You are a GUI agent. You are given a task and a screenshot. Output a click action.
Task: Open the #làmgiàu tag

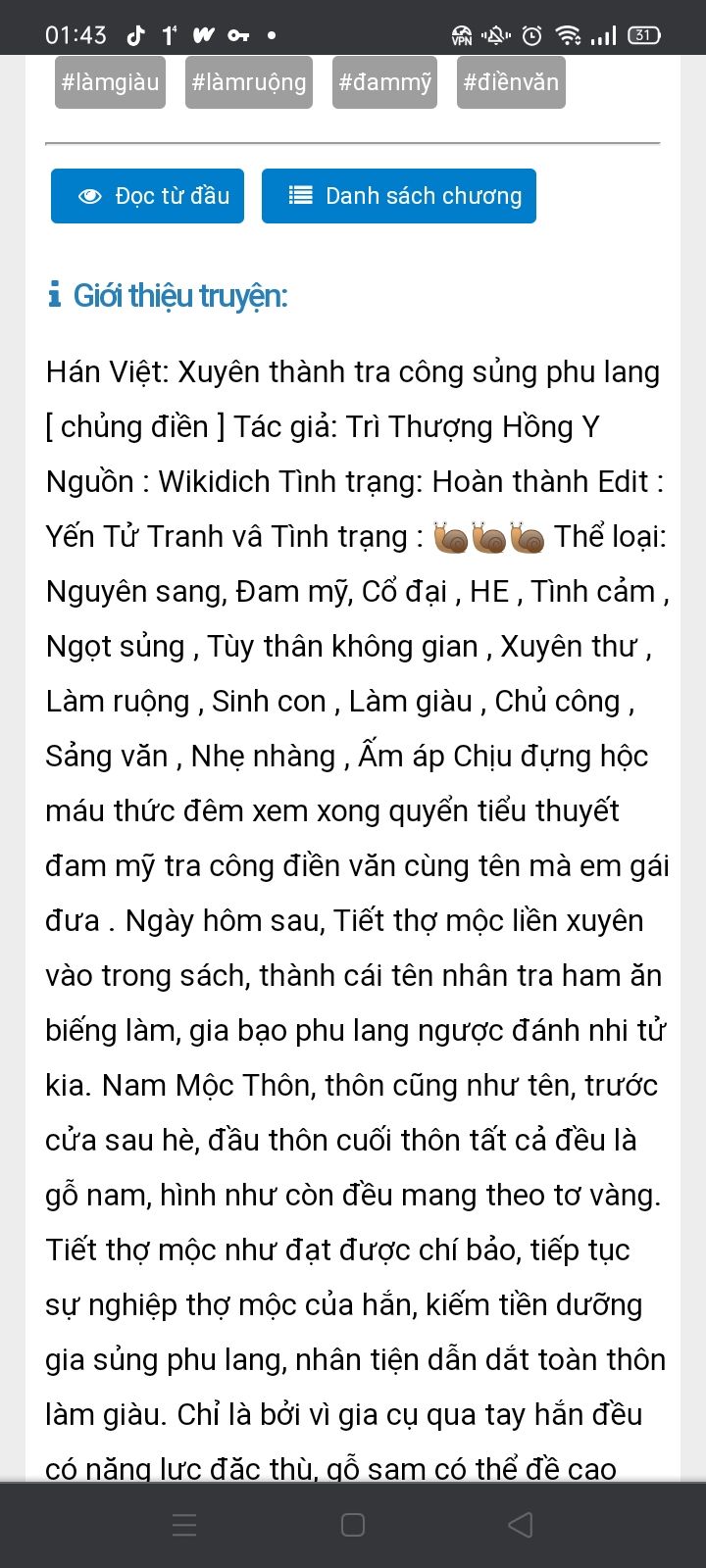[x=110, y=82]
